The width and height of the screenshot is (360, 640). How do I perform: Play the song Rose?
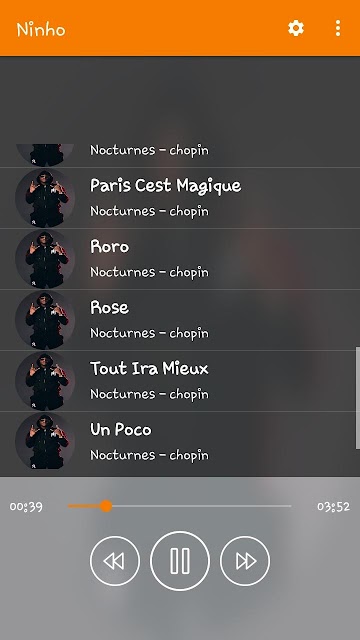click(x=180, y=320)
